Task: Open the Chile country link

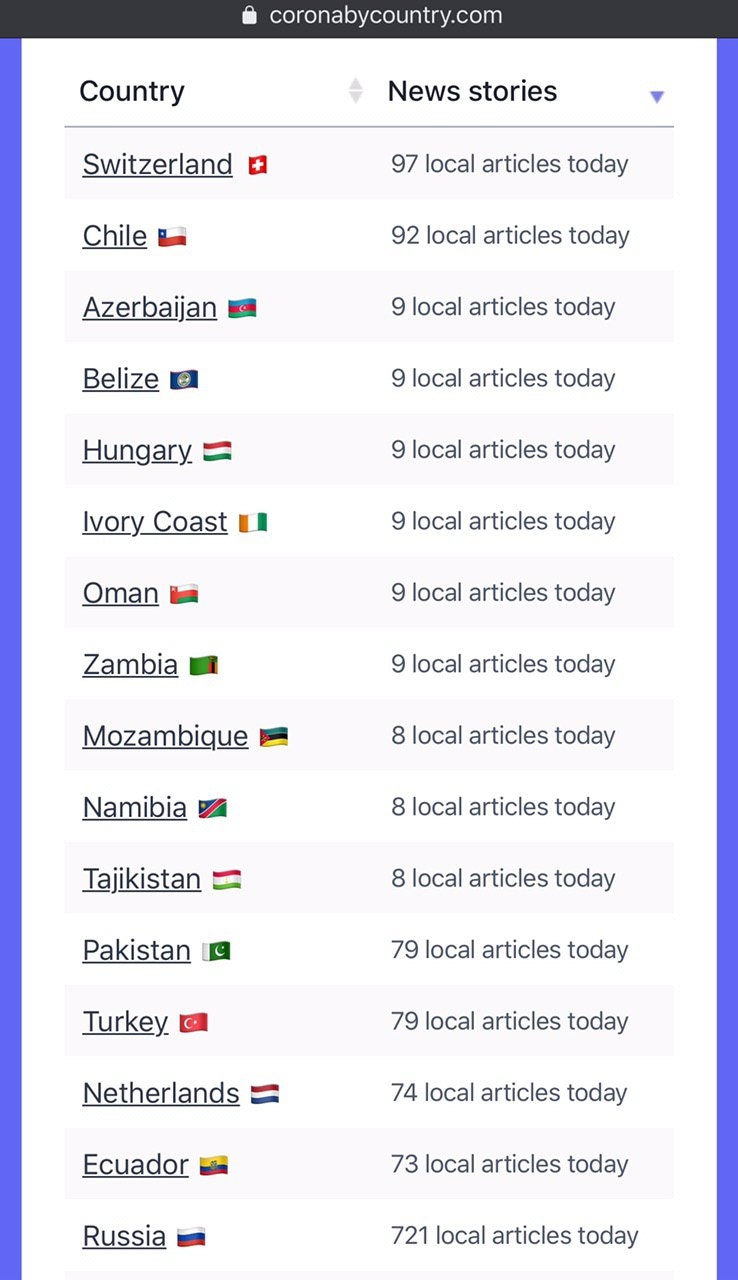Action: (x=114, y=236)
